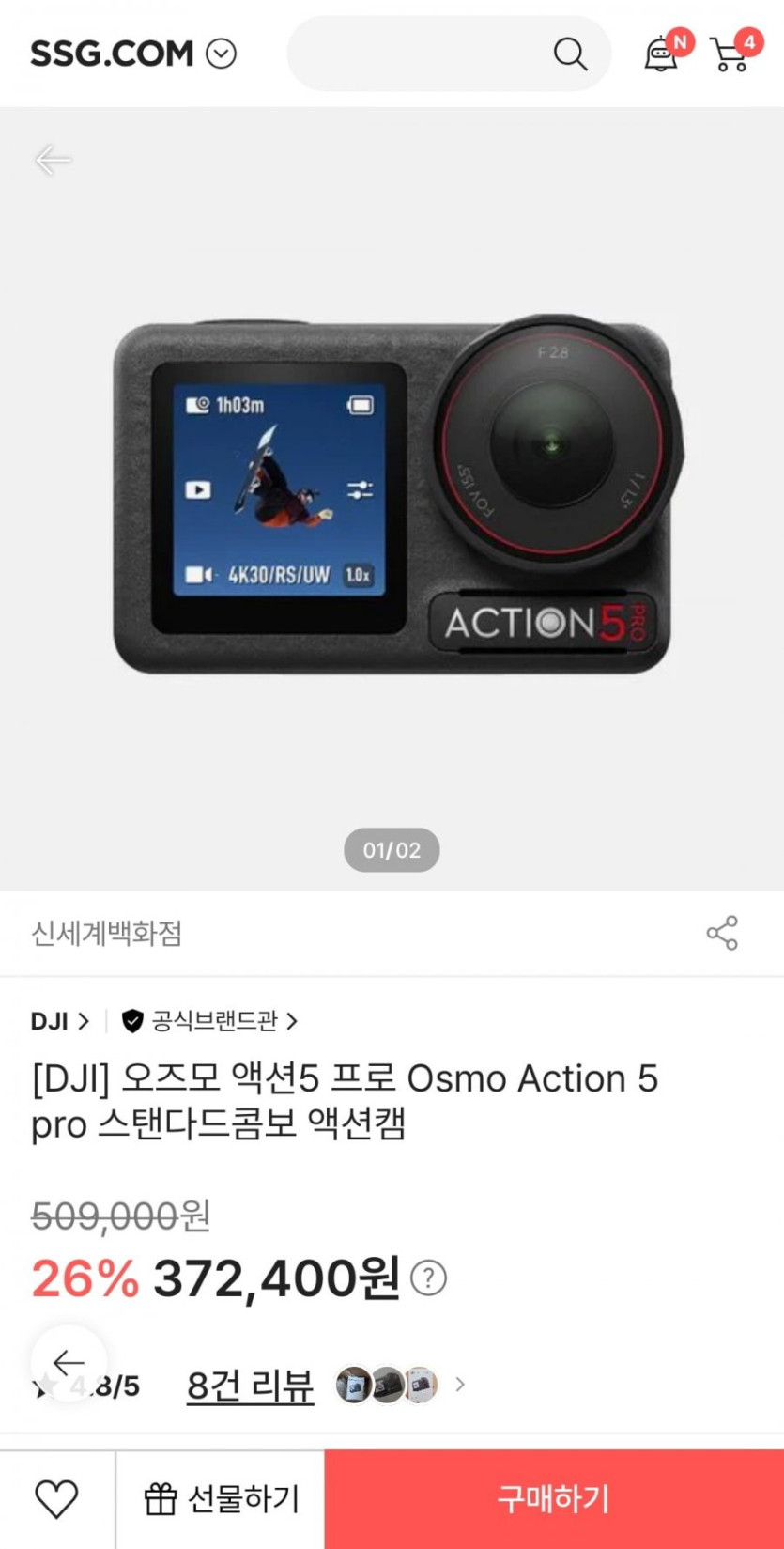Tap 구매하기 to buy now

(x=554, y=1499)
